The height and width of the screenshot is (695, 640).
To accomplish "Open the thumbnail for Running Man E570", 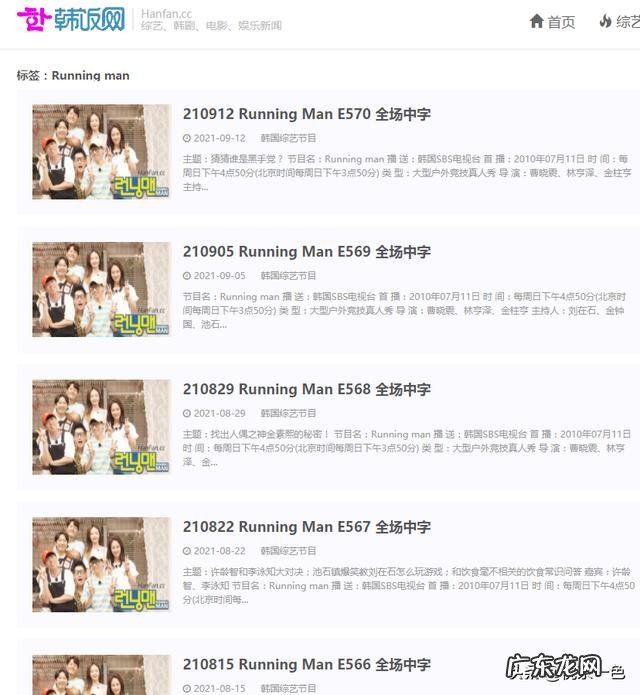I will 101,152.
